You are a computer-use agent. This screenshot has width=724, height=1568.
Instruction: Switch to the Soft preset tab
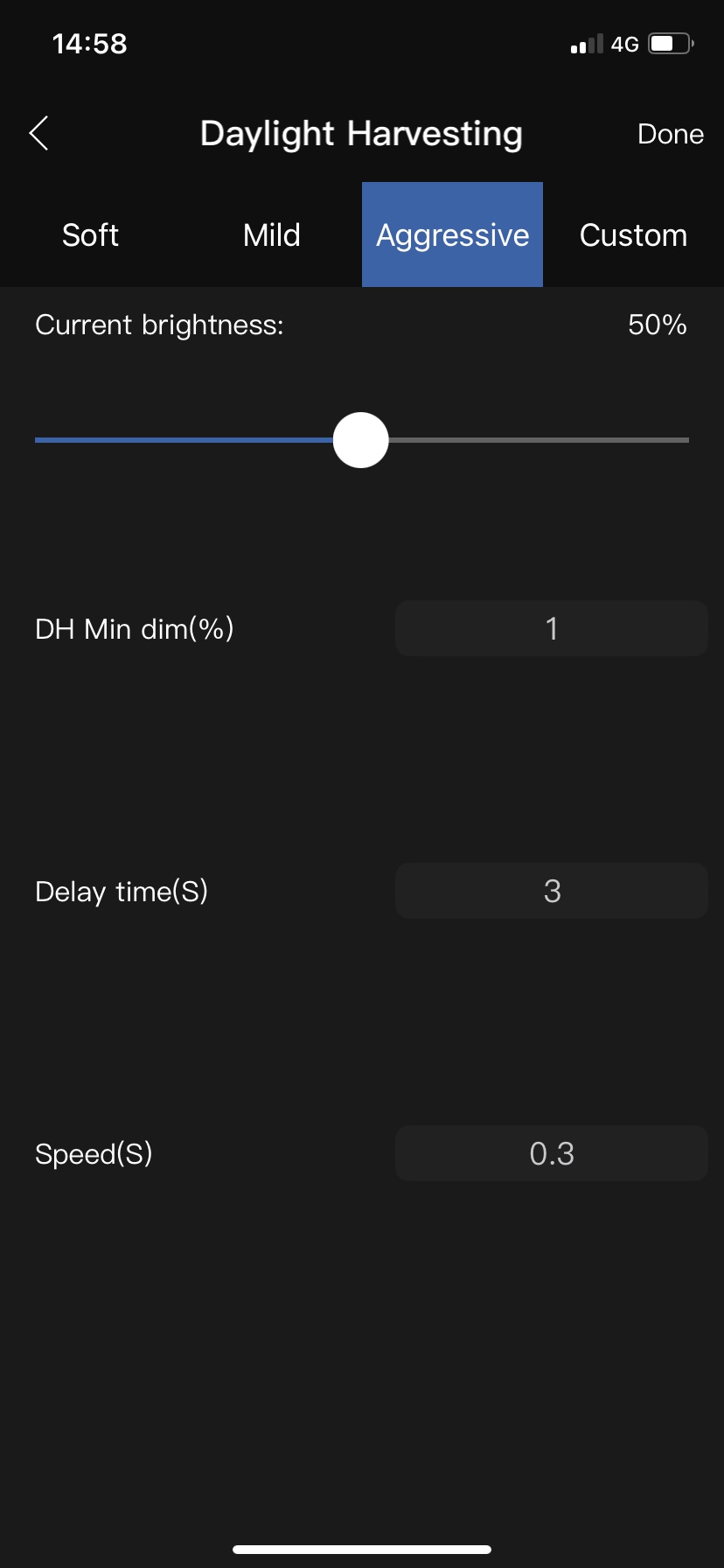point(90,235)
